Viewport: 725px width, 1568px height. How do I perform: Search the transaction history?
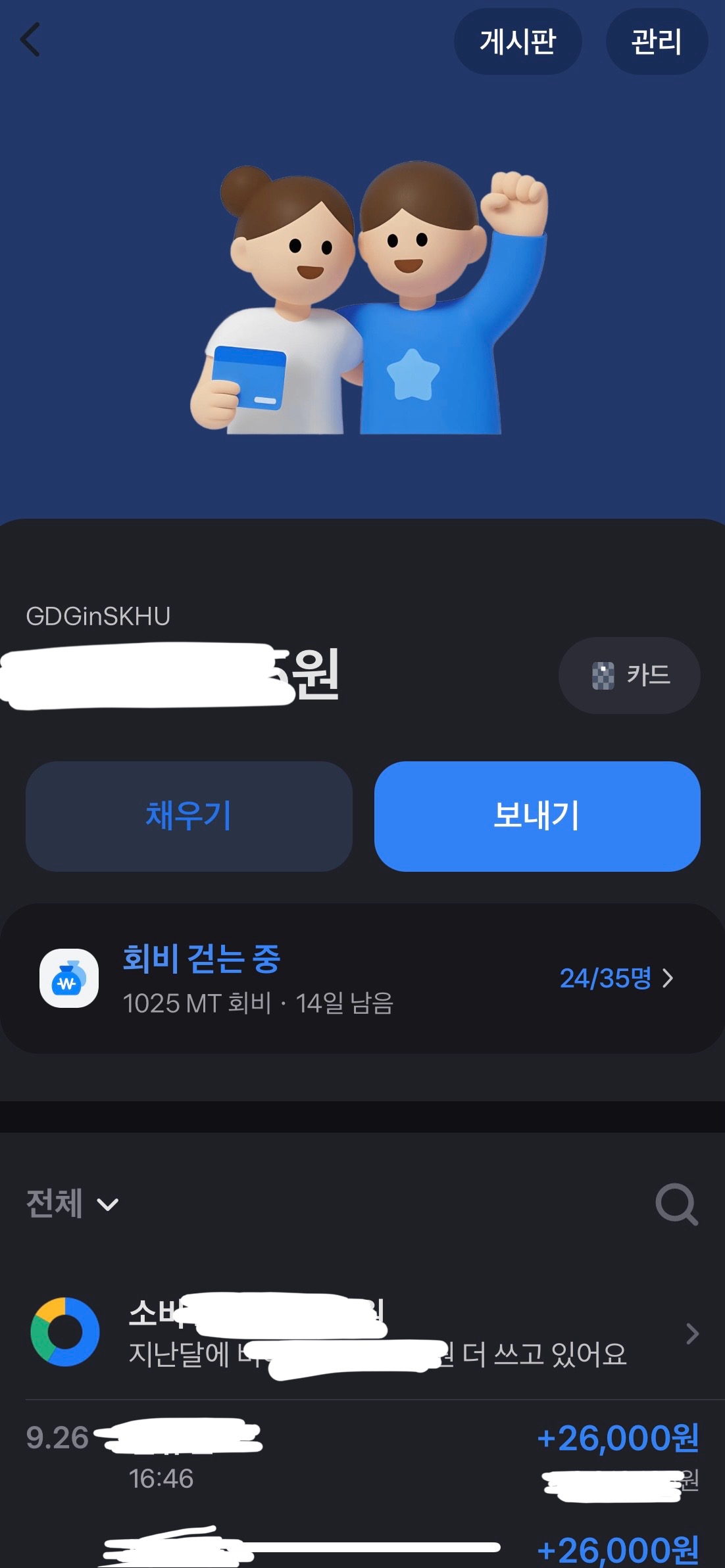676,1204
